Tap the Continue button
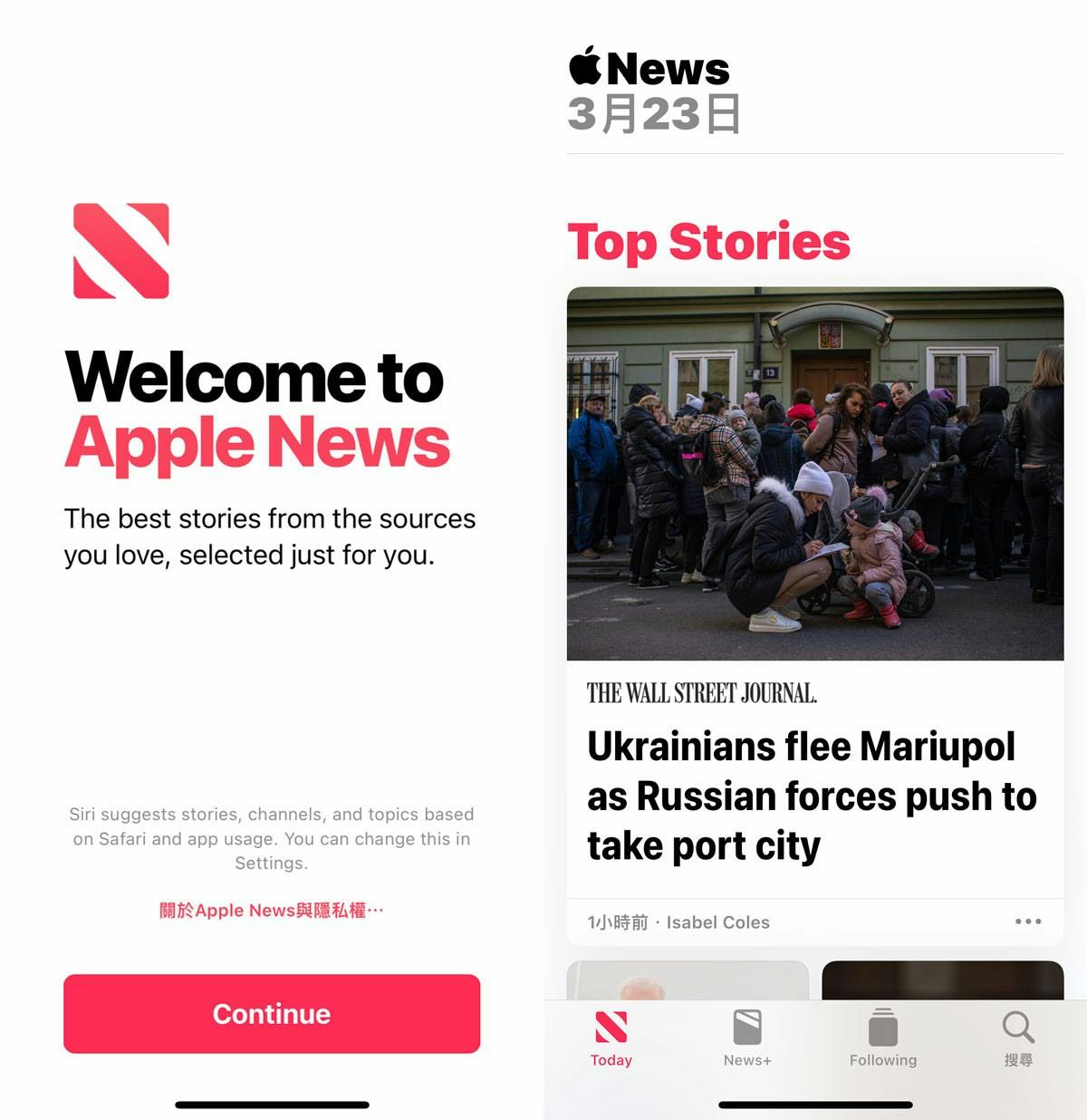The height and width of the screenshot is (1120, 1087). point(272,1013)
